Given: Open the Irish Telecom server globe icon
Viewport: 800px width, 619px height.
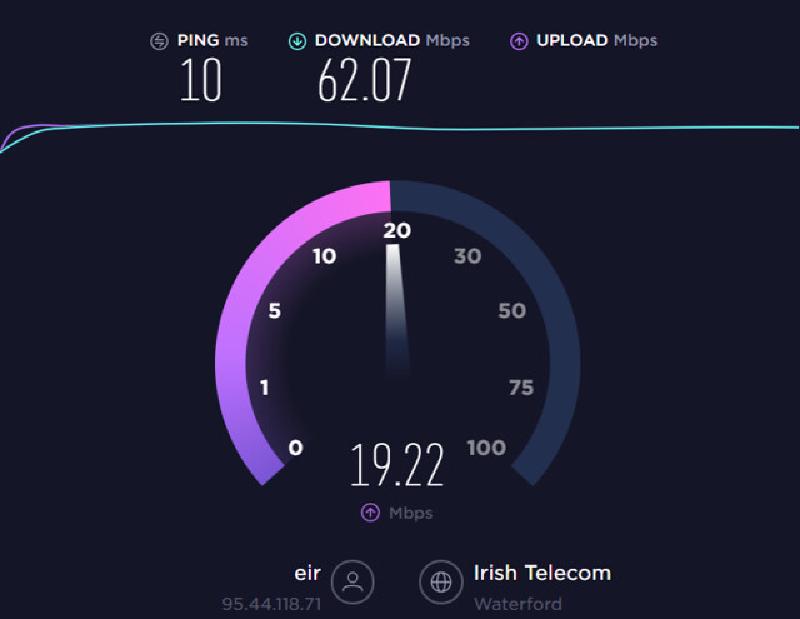Looking at the screenshot, I should pos(441,581).
